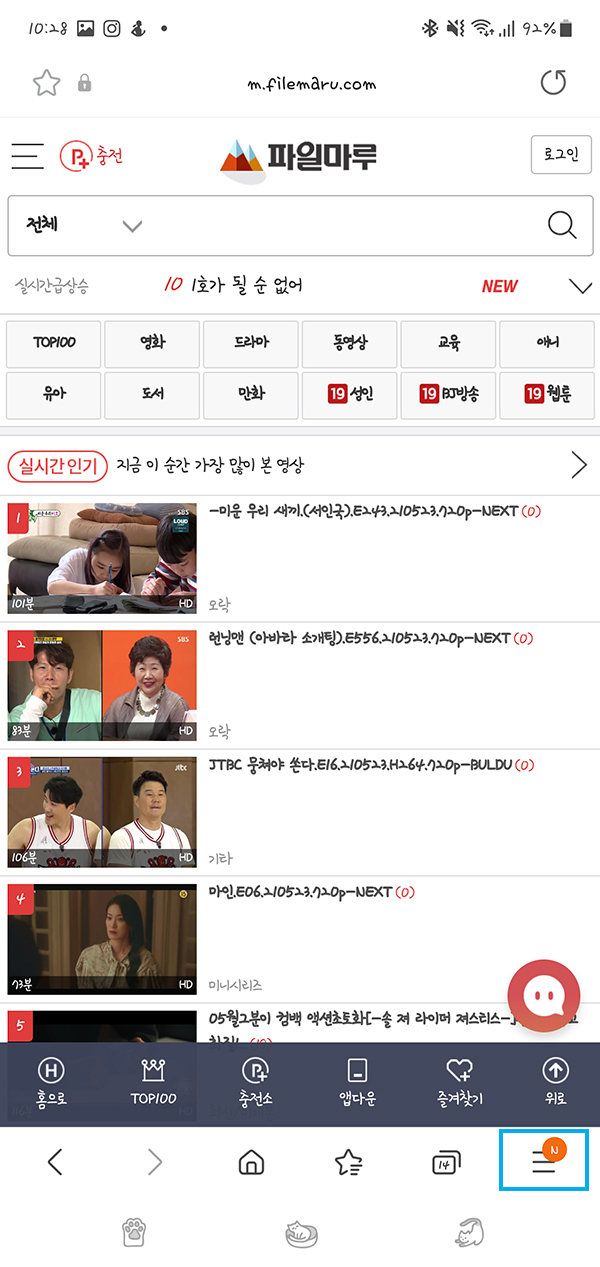600x1267 pixels.
Task: Select the 영화 category
Action: pyautogui.click(x=152, y=343)
